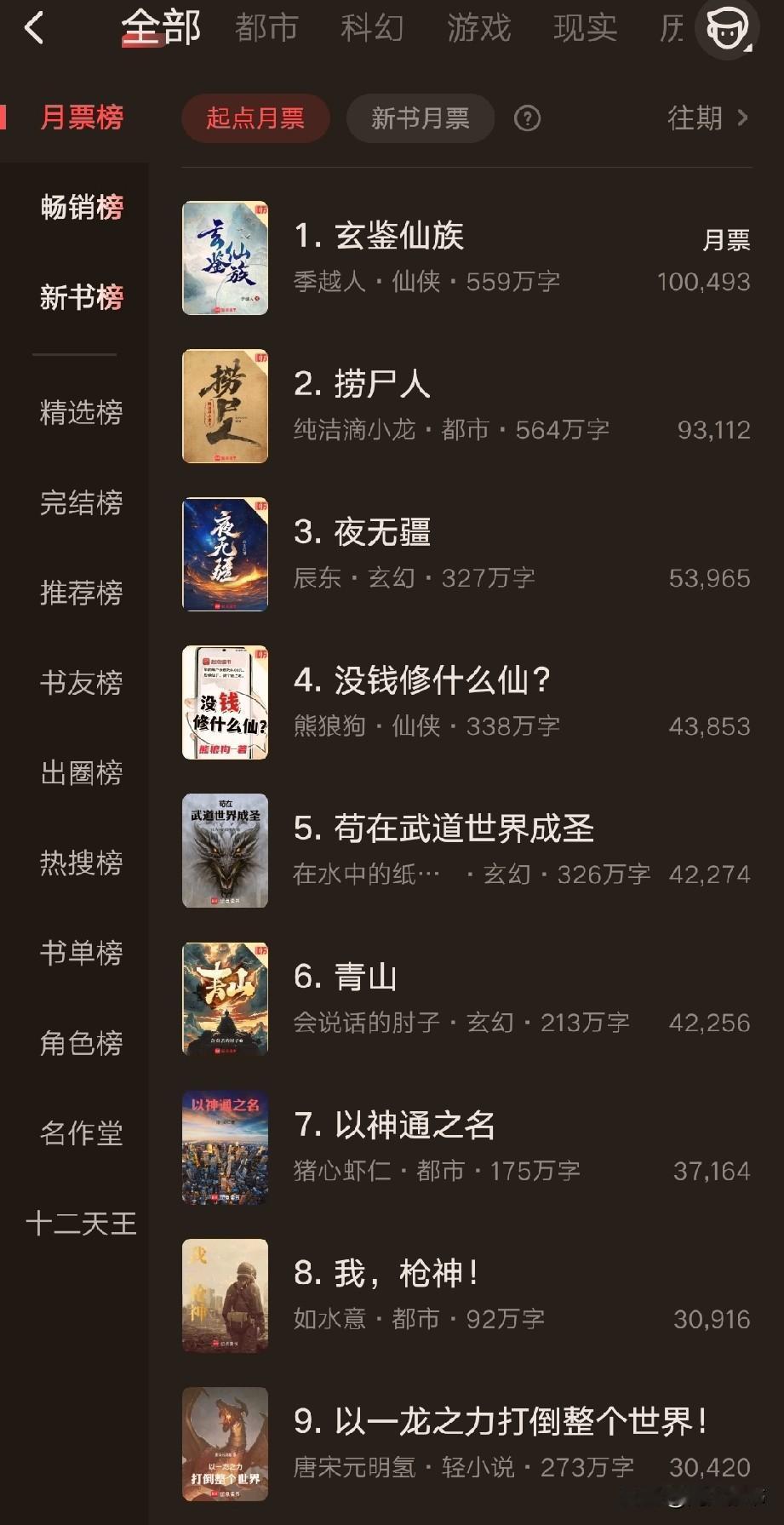Open the novel 玄鉴仙族

pyautogui.click(x=379, y=238)
